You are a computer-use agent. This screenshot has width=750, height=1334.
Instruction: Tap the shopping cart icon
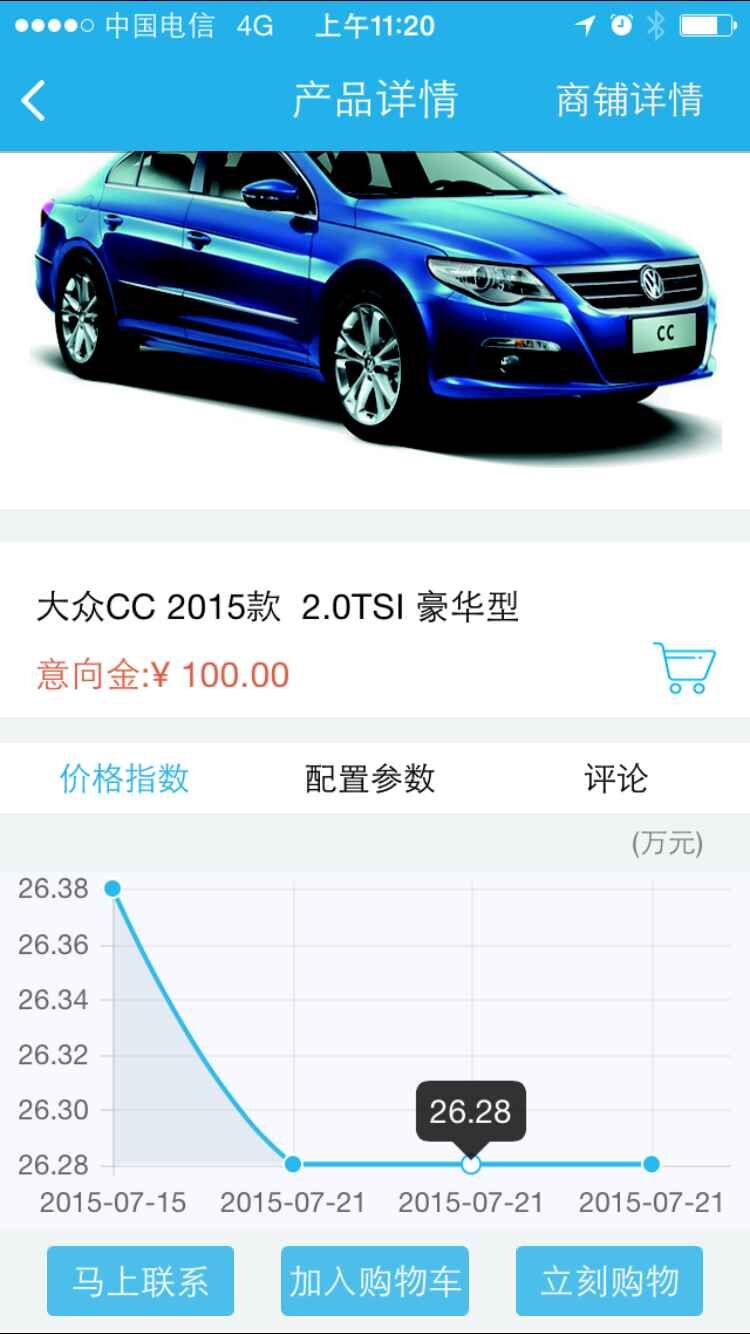point(685,667)
